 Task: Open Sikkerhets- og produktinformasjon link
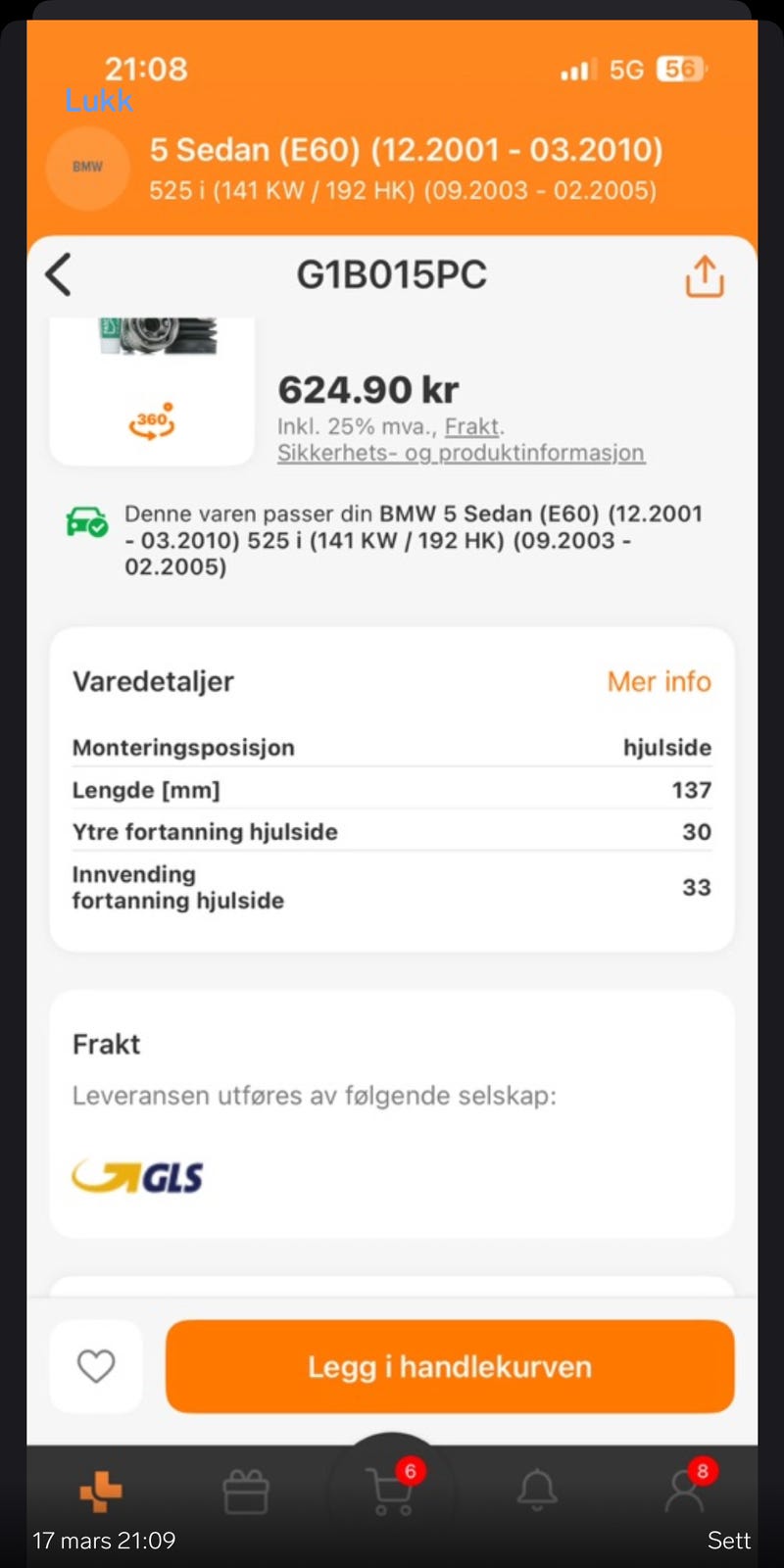(x=461, y=453)
